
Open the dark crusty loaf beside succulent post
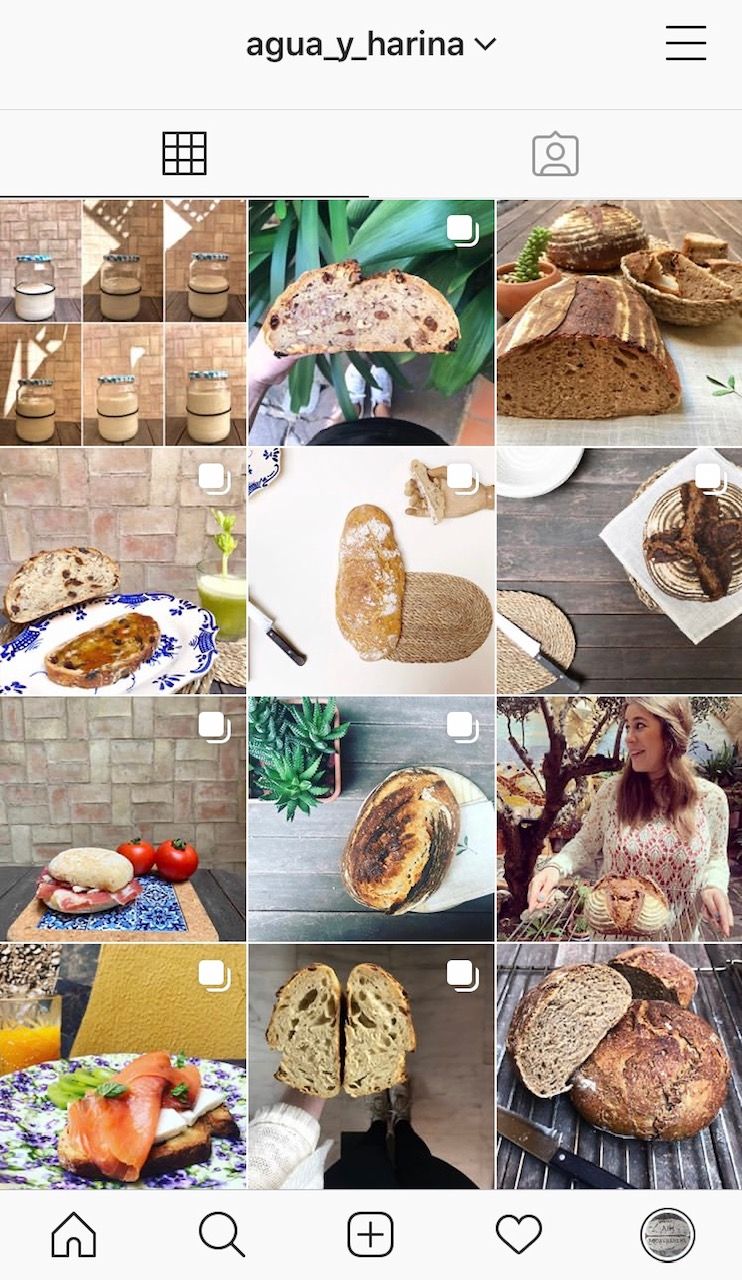(x=371, y=818)
